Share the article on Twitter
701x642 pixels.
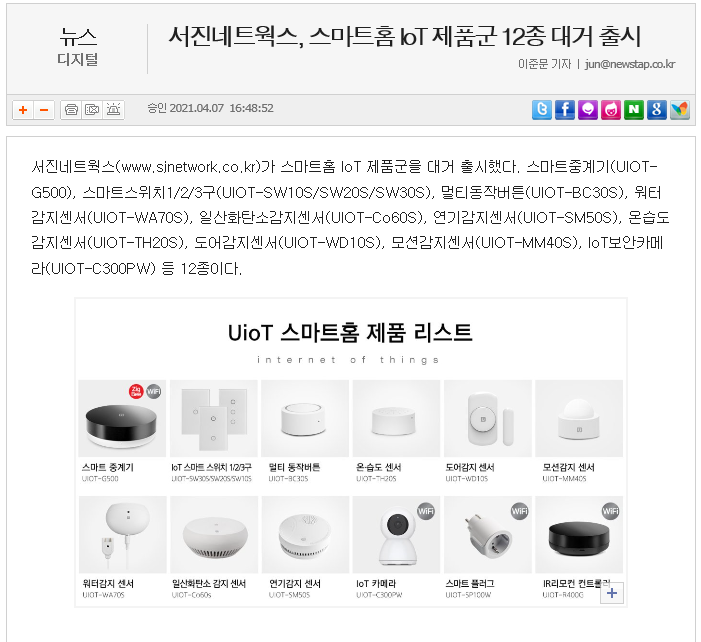pyautogui.click(x=542, y=110)
